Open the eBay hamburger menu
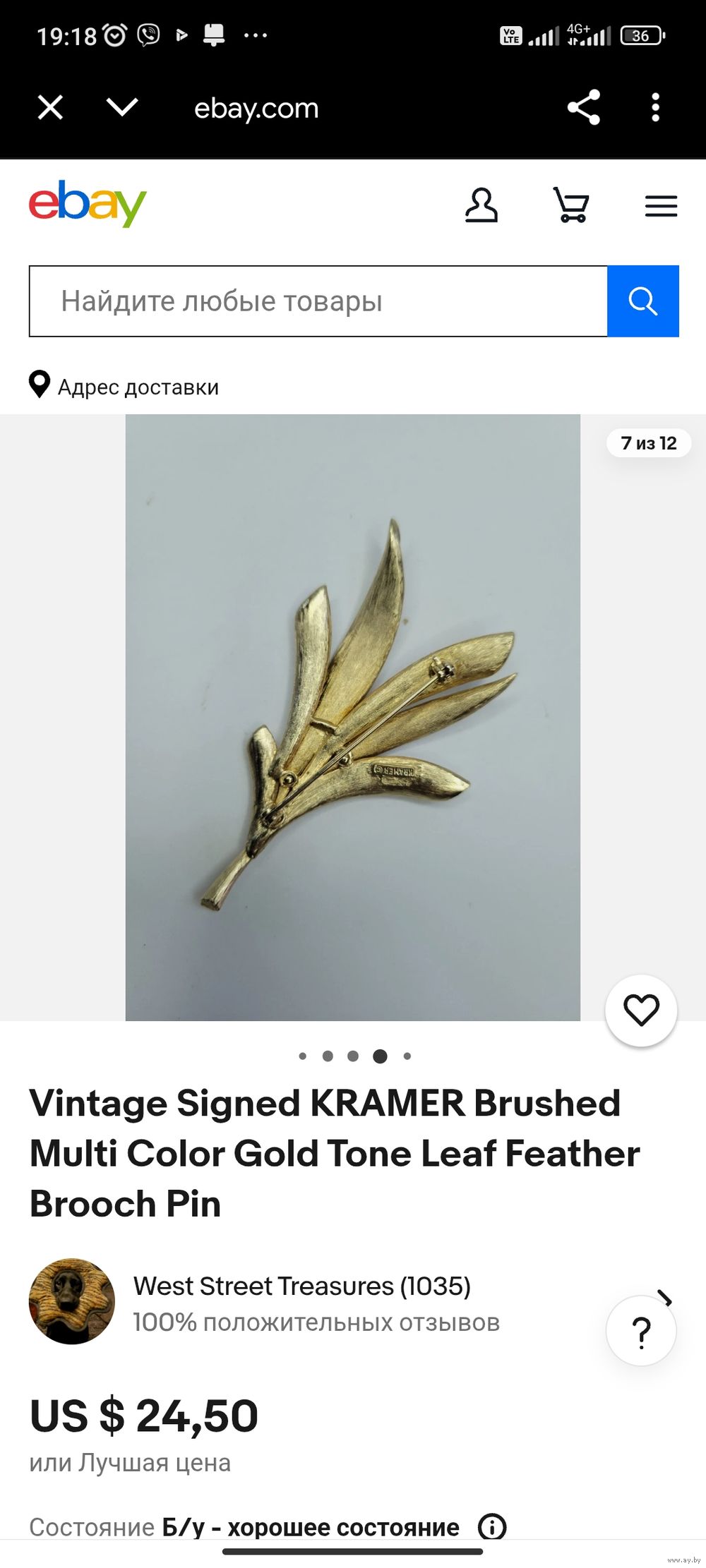 coord(661,206)
